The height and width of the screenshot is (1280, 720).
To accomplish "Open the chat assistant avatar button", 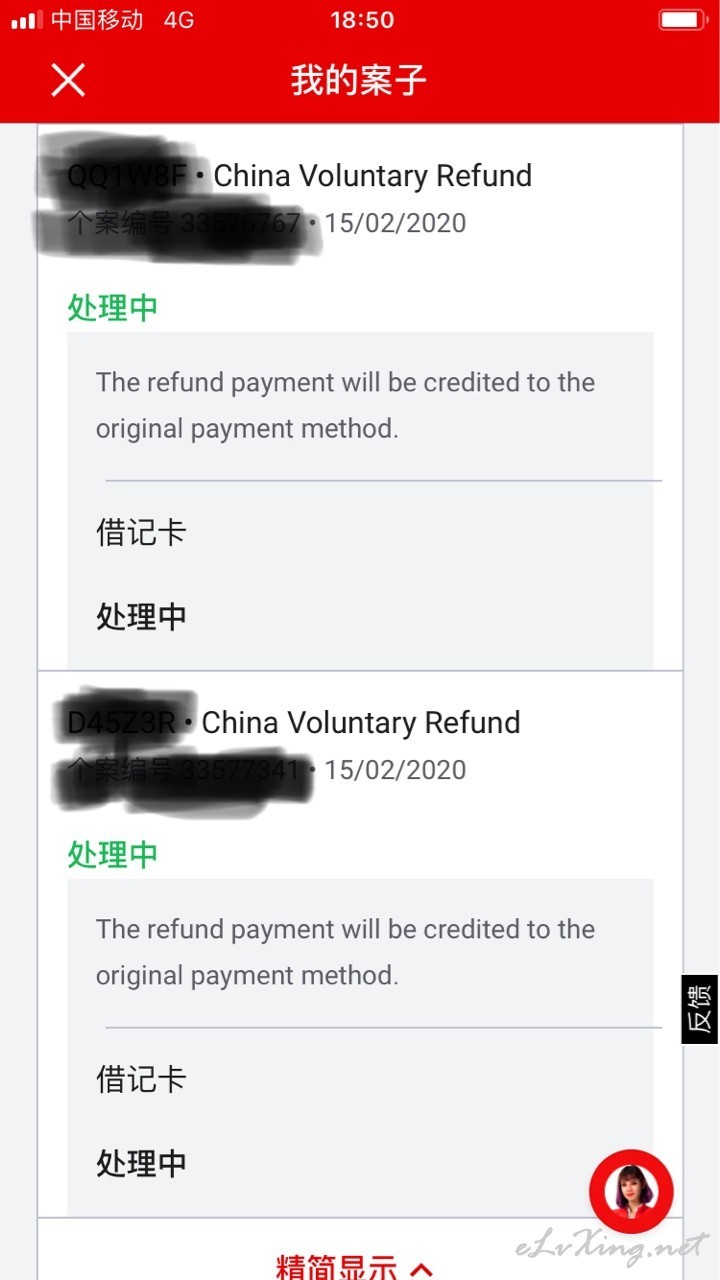I will click(x=631, y=1191).
